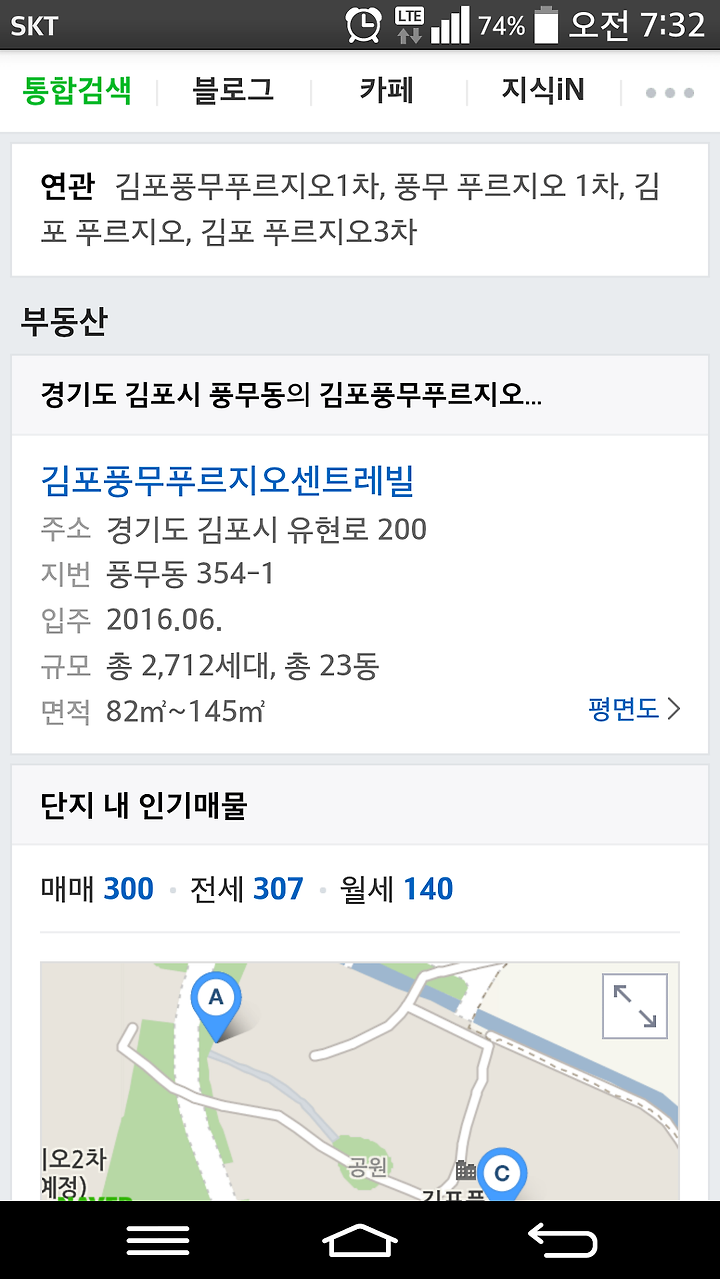The width and height of the screenshot is (720, 1279).
Task: Go to the home screen
Action: coord(360,1241)
